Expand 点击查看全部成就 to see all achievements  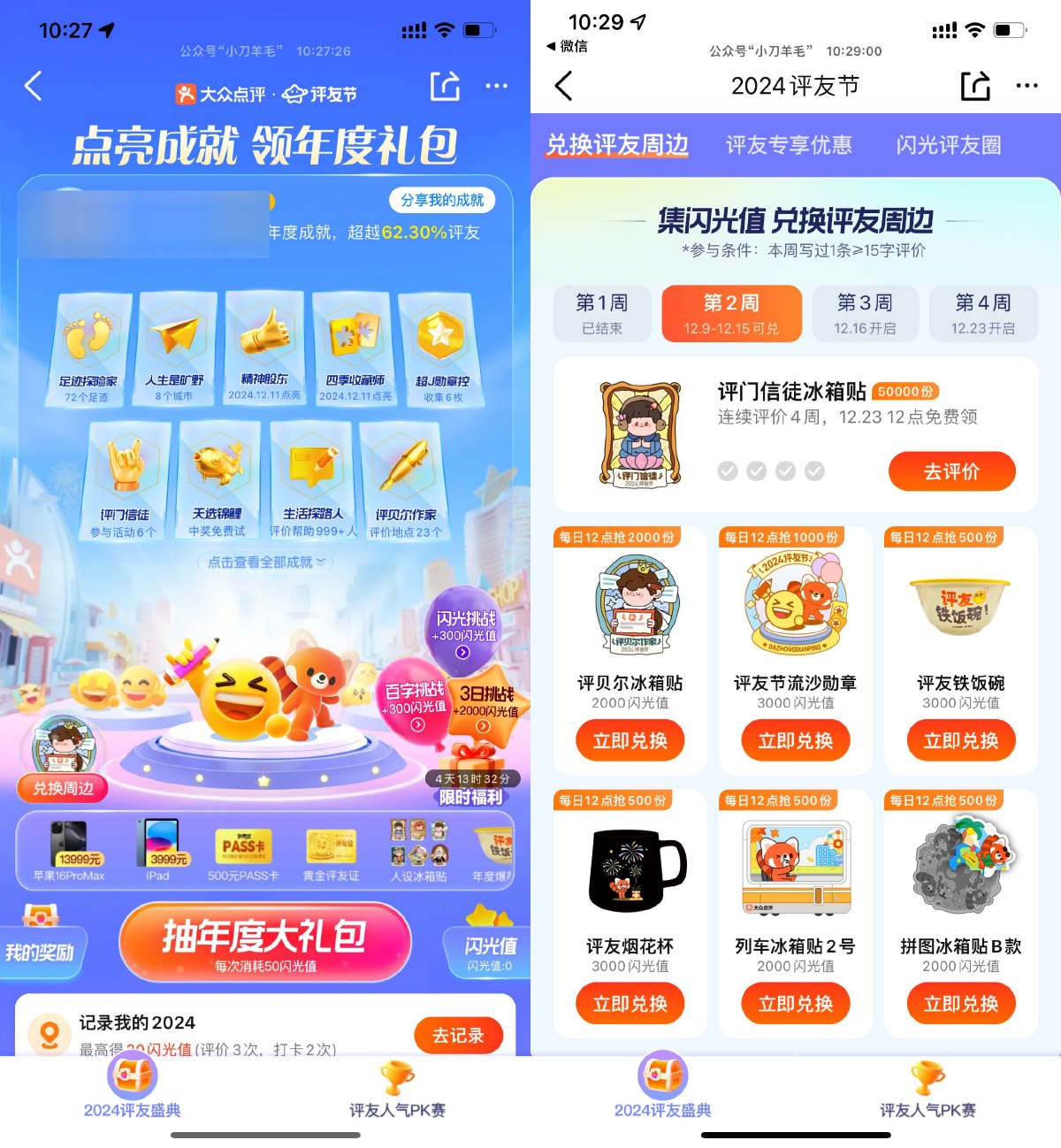[265, 563]
